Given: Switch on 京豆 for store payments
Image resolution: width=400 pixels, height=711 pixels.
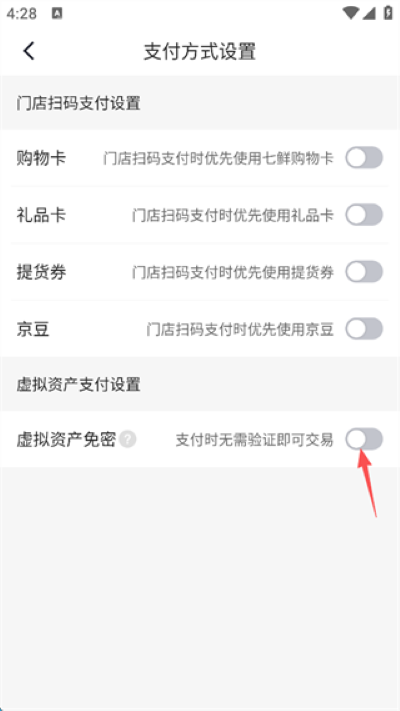Looking at the screenshot, I should click(x=364, y=329).
